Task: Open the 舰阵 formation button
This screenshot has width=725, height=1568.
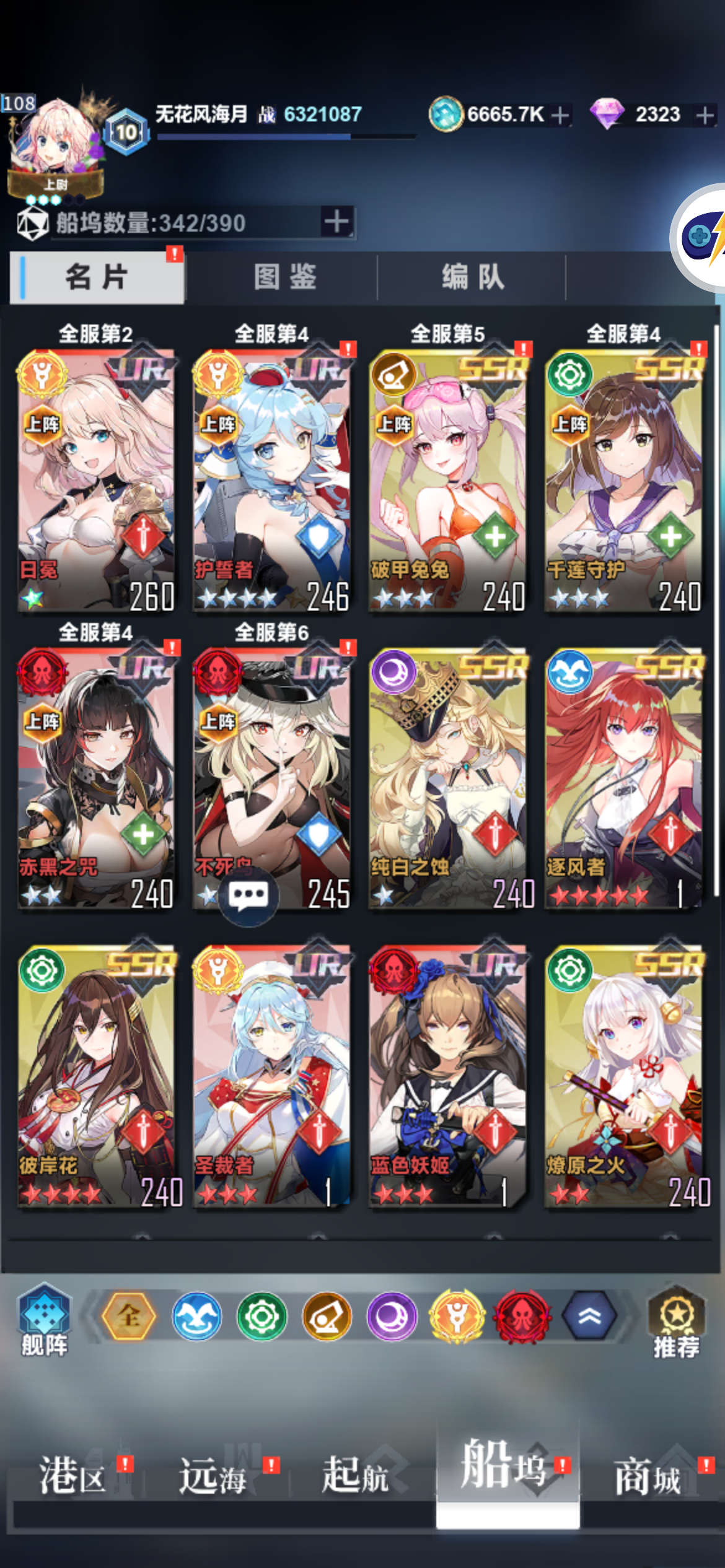Action: [x=44, y=1319]
